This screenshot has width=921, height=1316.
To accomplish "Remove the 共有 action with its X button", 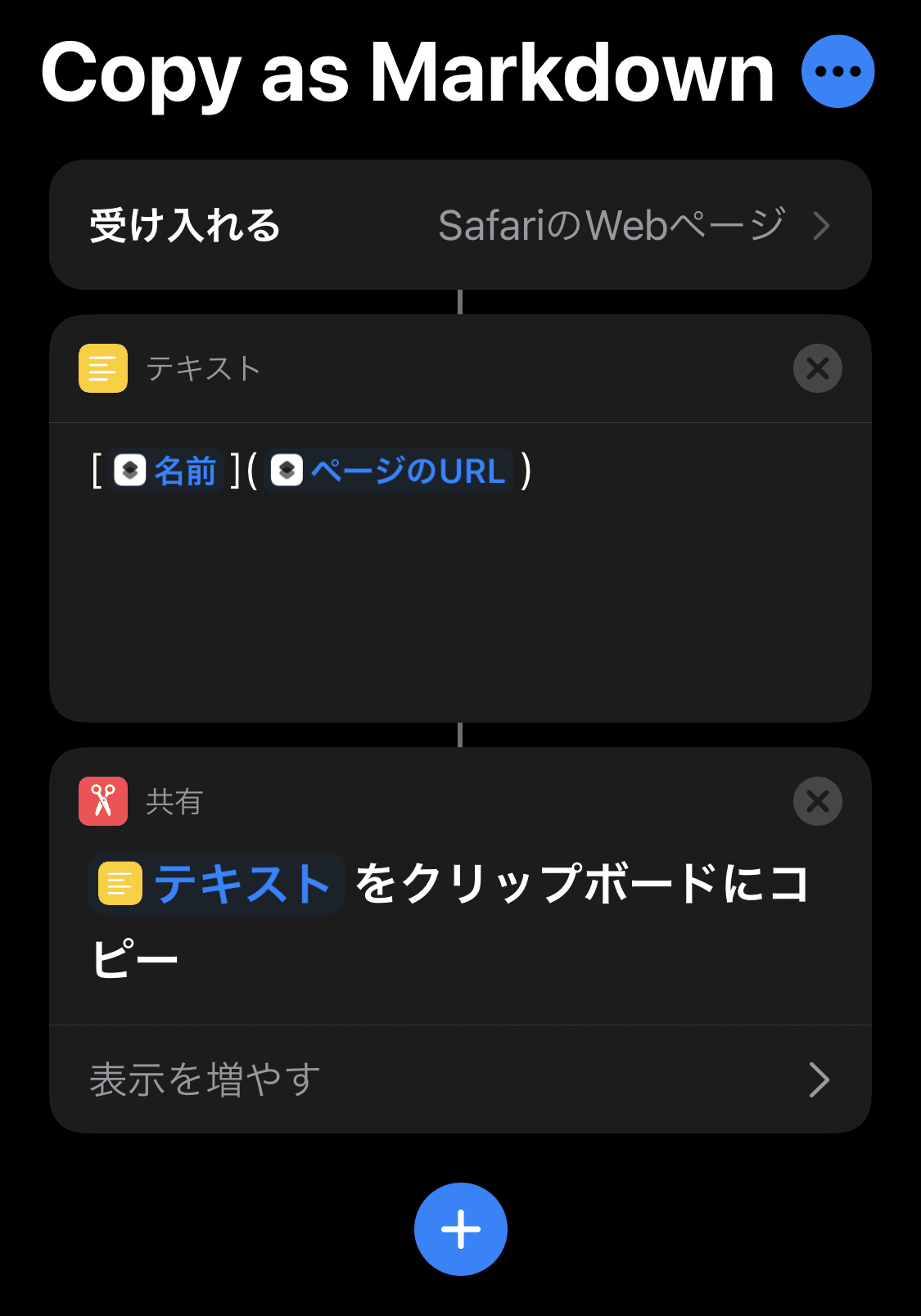I will point(816,801).
